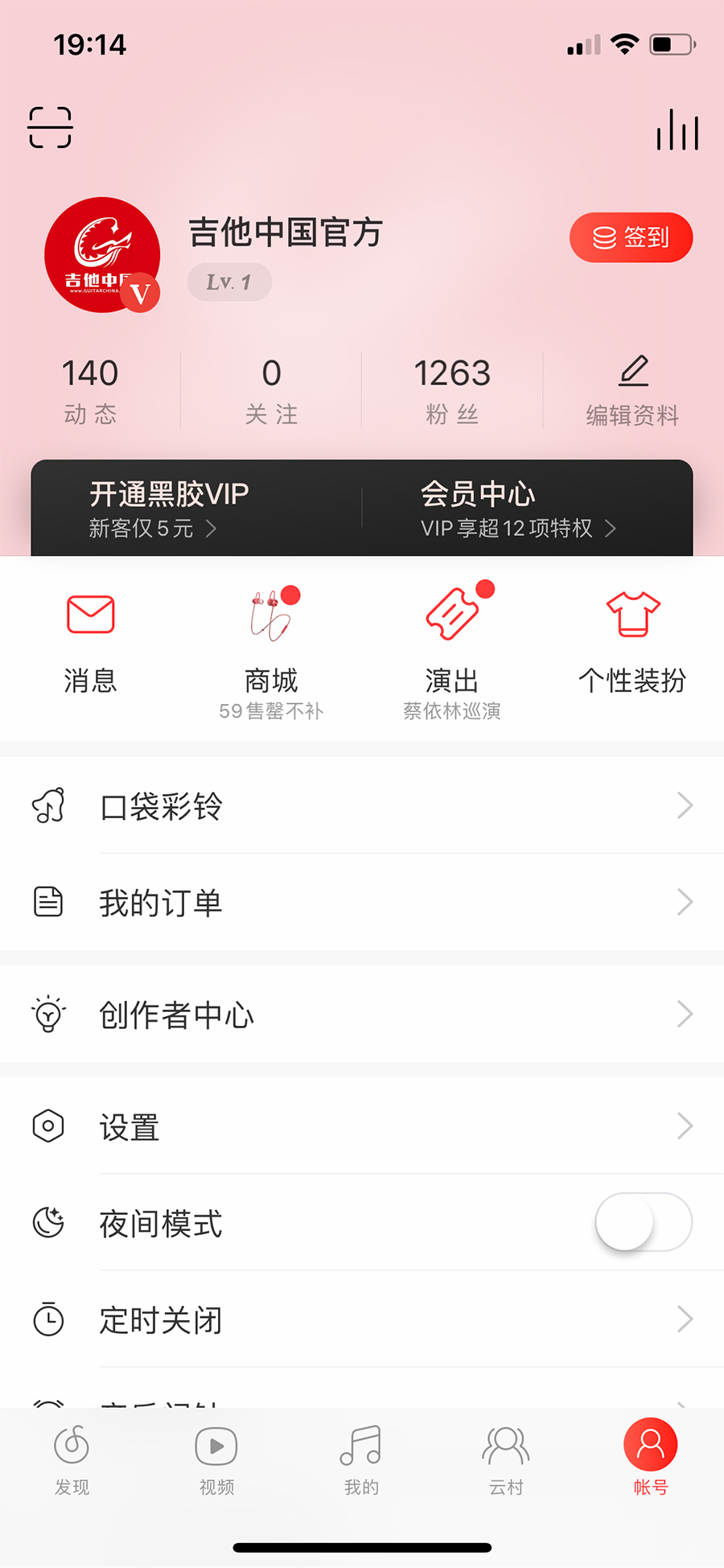Viewport: 724px width, 1568px height.
Task: Toggle 夜间模式 night mode switch
Action: [x=642, y=1222]
